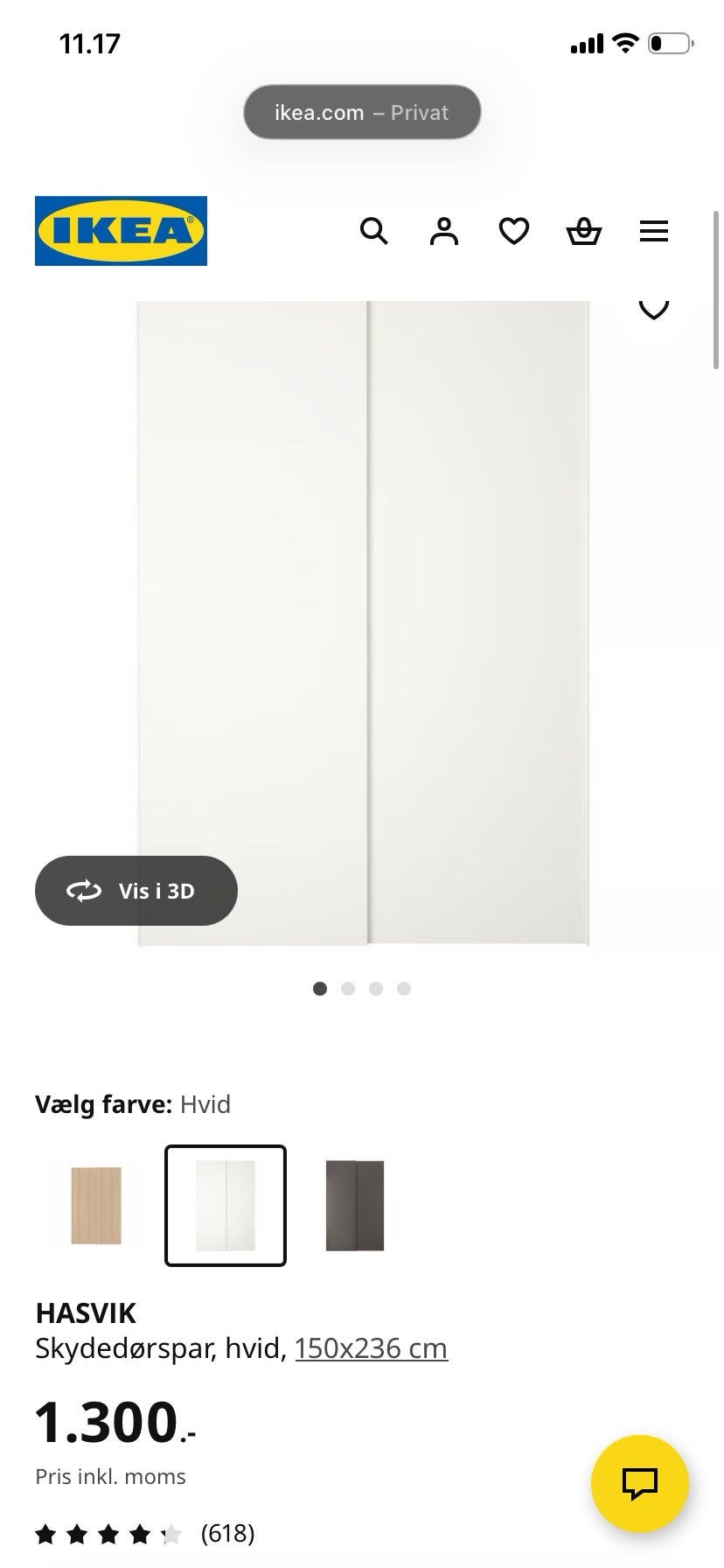
Task: Open the shopping basket
Action: (x=584, y=231)
